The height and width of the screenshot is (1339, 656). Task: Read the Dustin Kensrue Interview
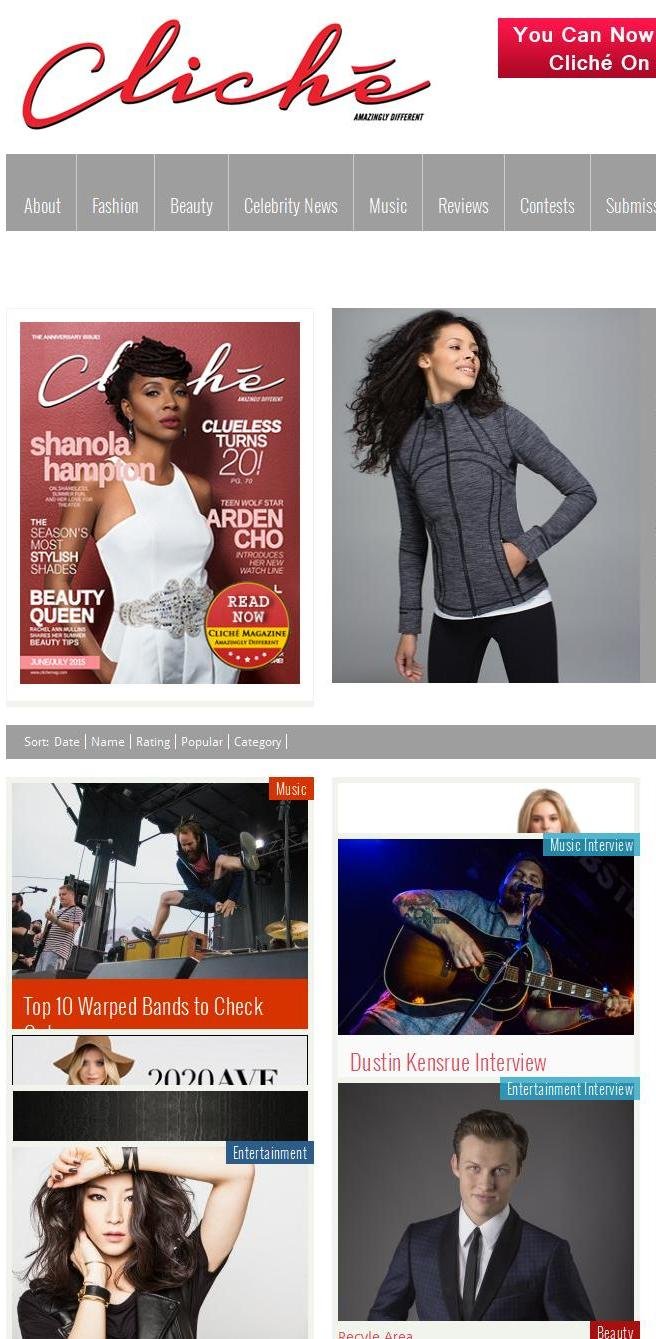pyautogui.click(x=448, y=1062)
